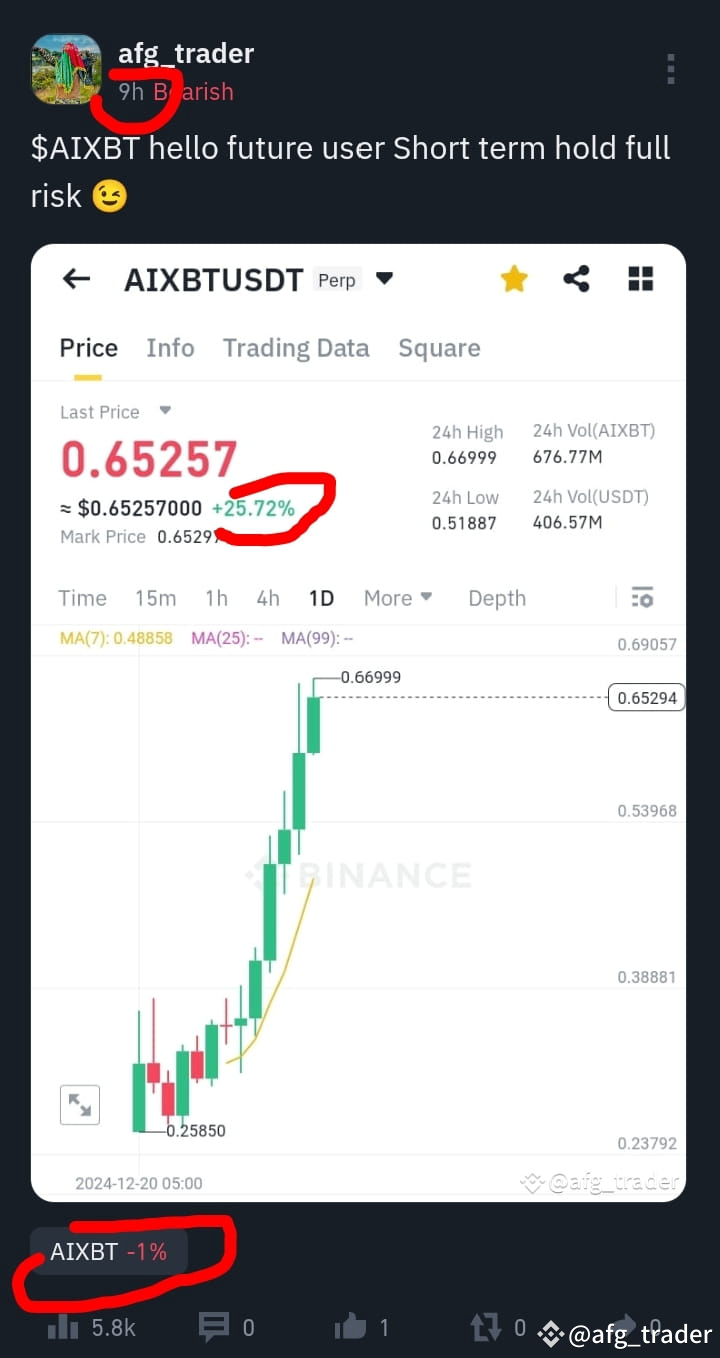Open afg_trader's profile avatar

point(66,70)
